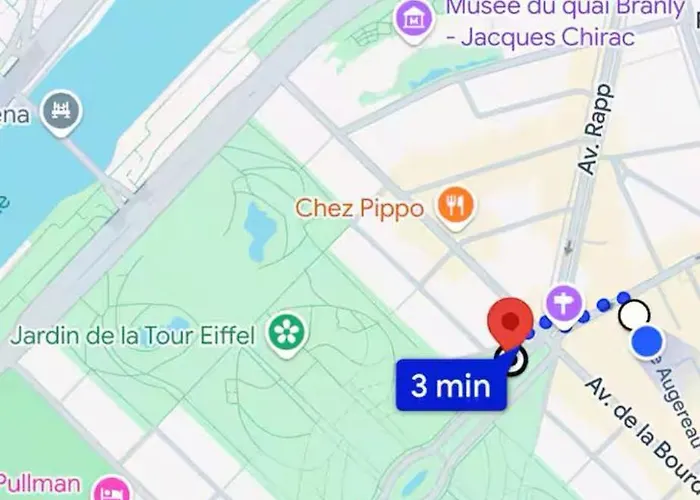The width and height of the screenshot is (700, 500).
Task: Open the Musée du quai Branly marker
Action: tap(411, 16)
